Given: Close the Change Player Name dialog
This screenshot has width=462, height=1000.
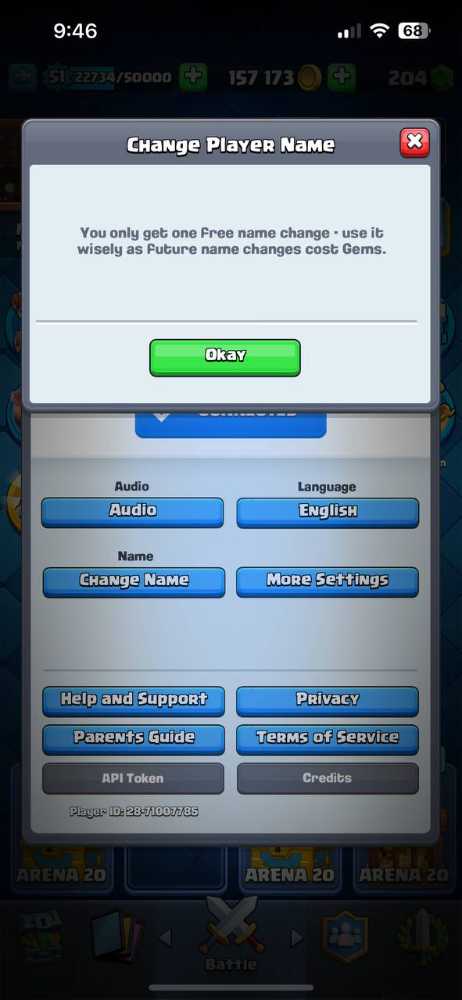Looking at the screenshot, I should coord(415,142).
